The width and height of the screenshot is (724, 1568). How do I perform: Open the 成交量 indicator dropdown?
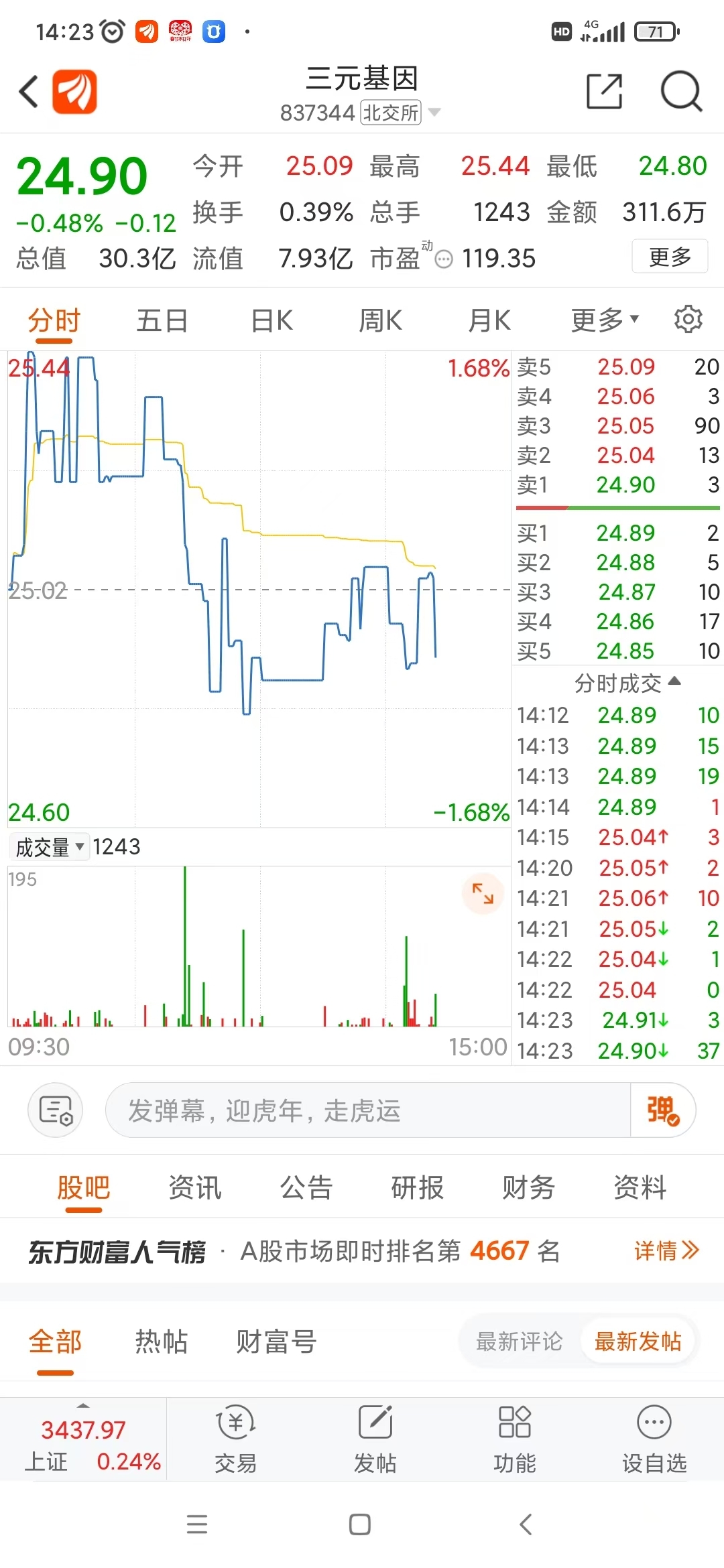49,847
